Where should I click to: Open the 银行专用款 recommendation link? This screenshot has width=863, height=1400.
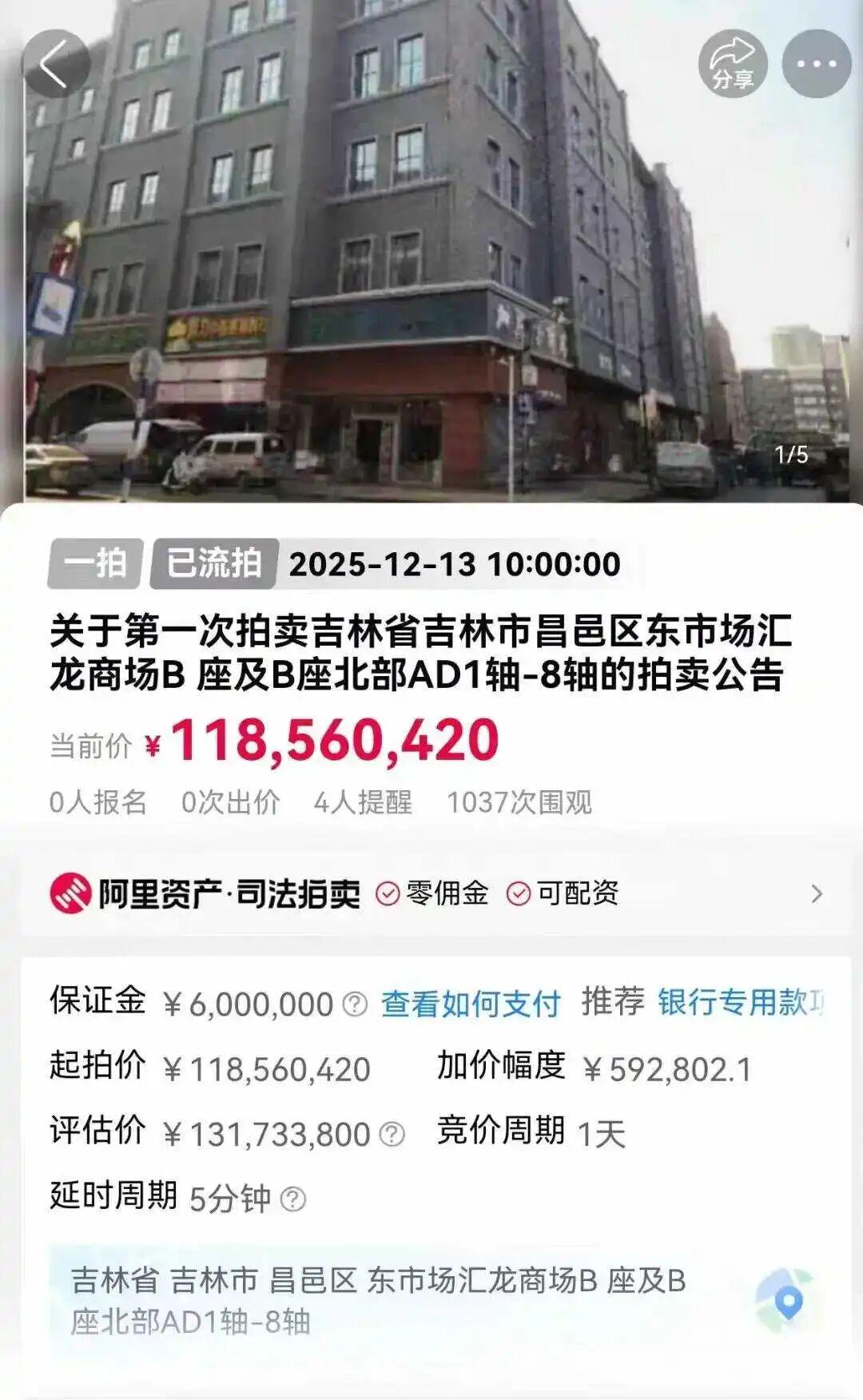point(740,1002)
